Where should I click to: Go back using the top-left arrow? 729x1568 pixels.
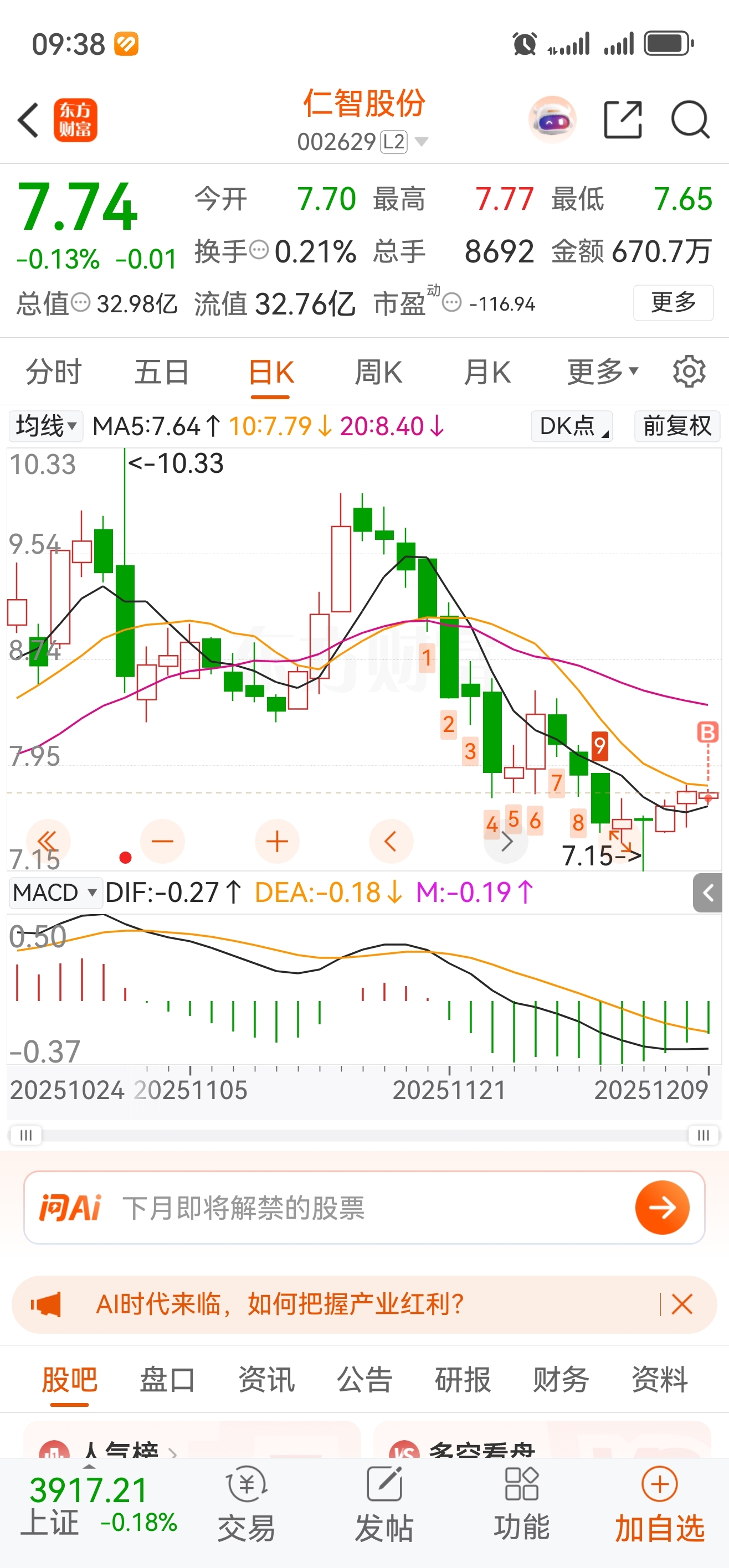pos(29,120)
